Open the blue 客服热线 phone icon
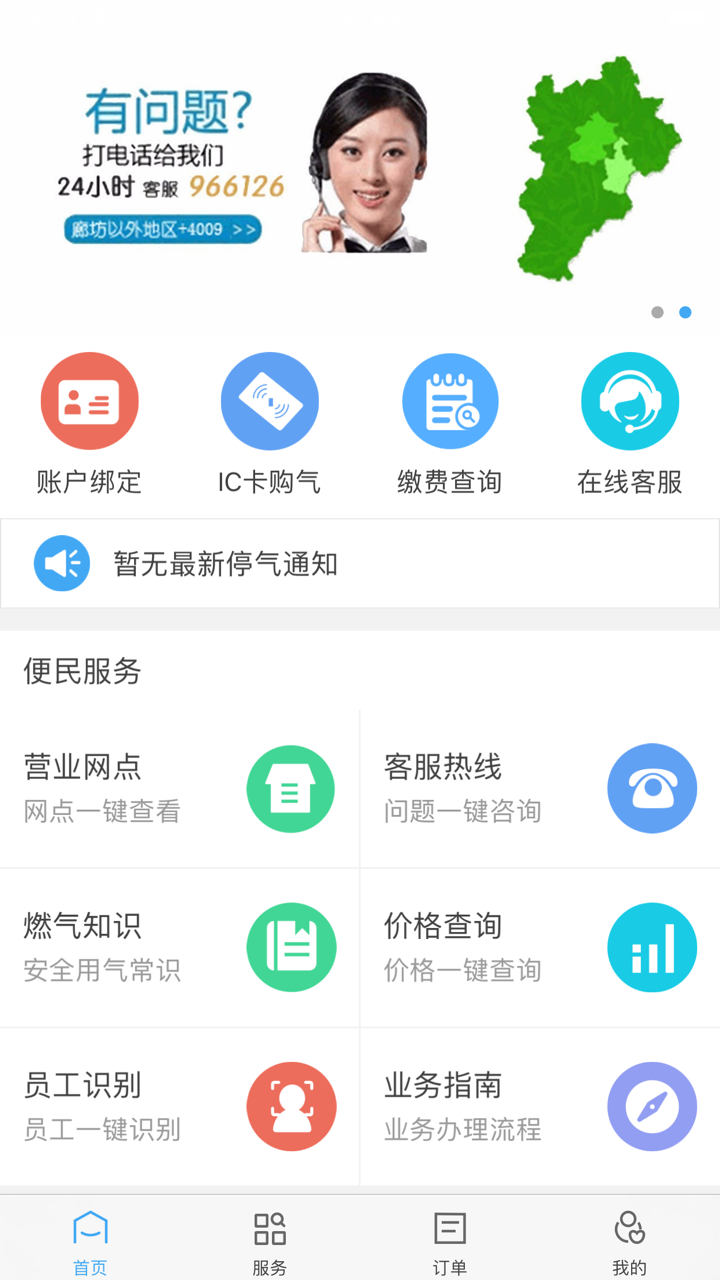Image resolution: width=720 pixels, height=1280 pixels. (652, 788)
